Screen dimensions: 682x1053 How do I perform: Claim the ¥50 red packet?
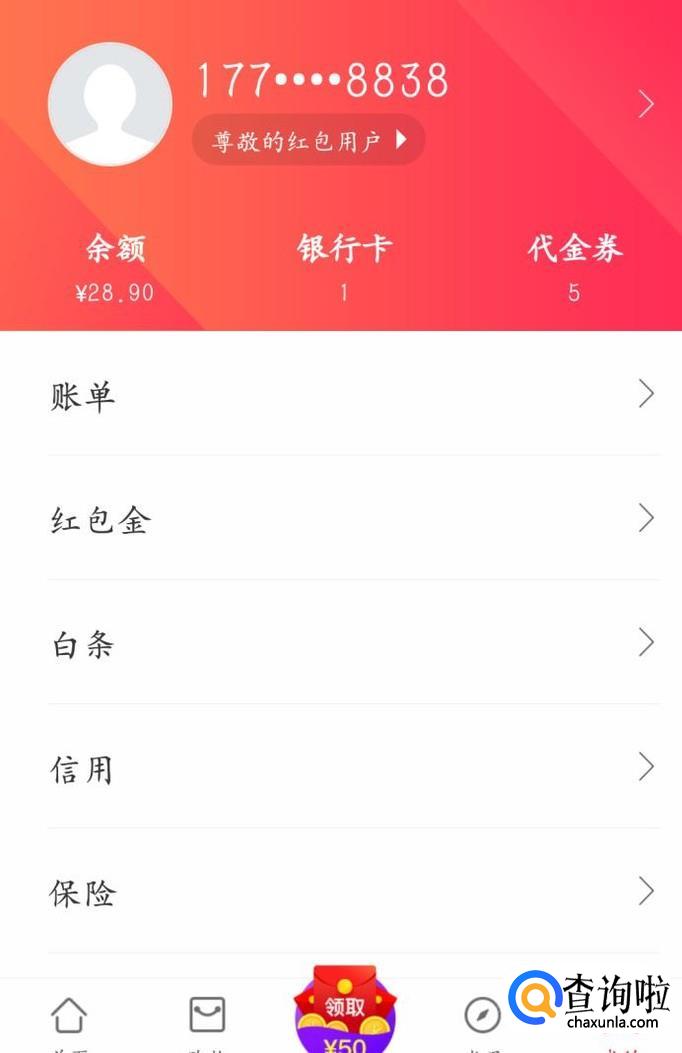(344, 1012)
